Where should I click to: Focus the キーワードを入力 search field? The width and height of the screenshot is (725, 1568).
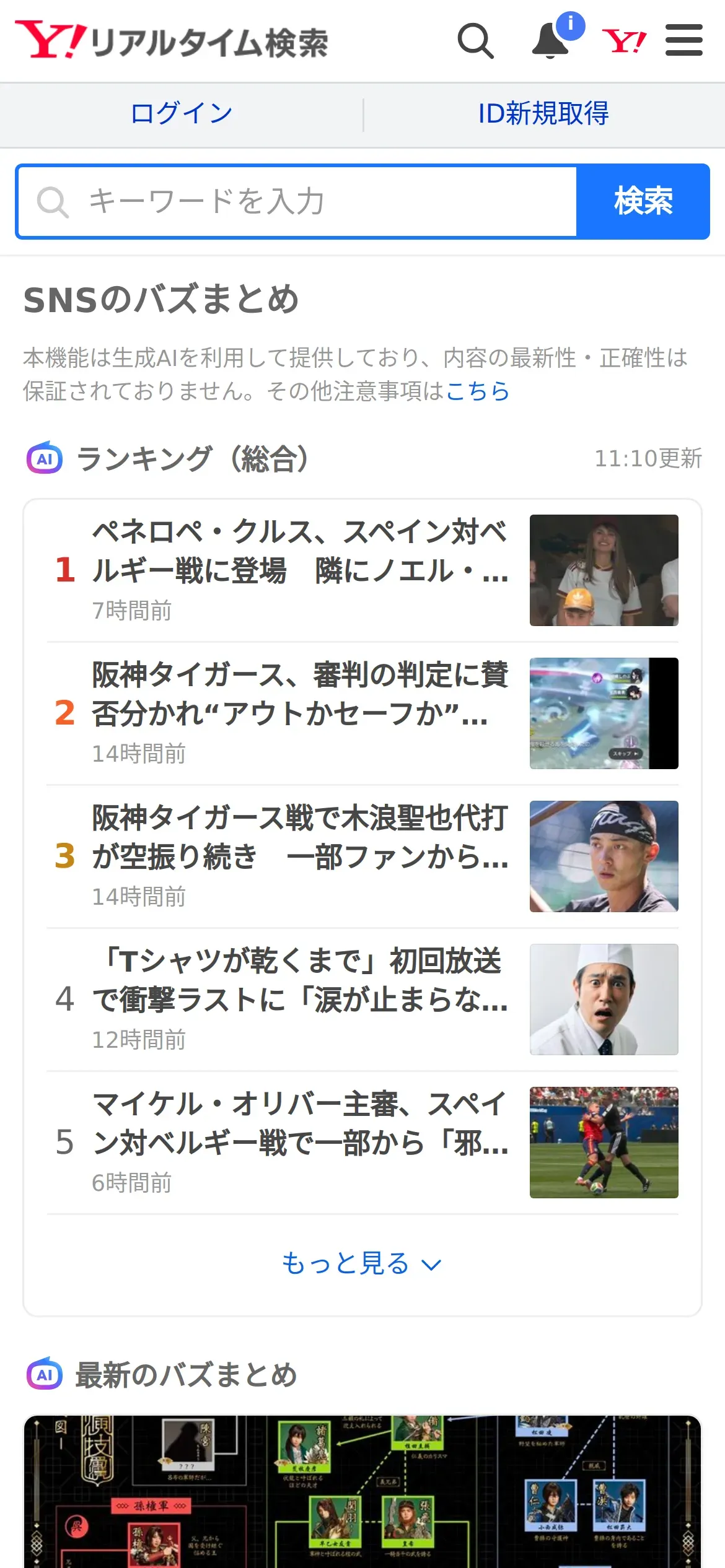tap(297, 202)
